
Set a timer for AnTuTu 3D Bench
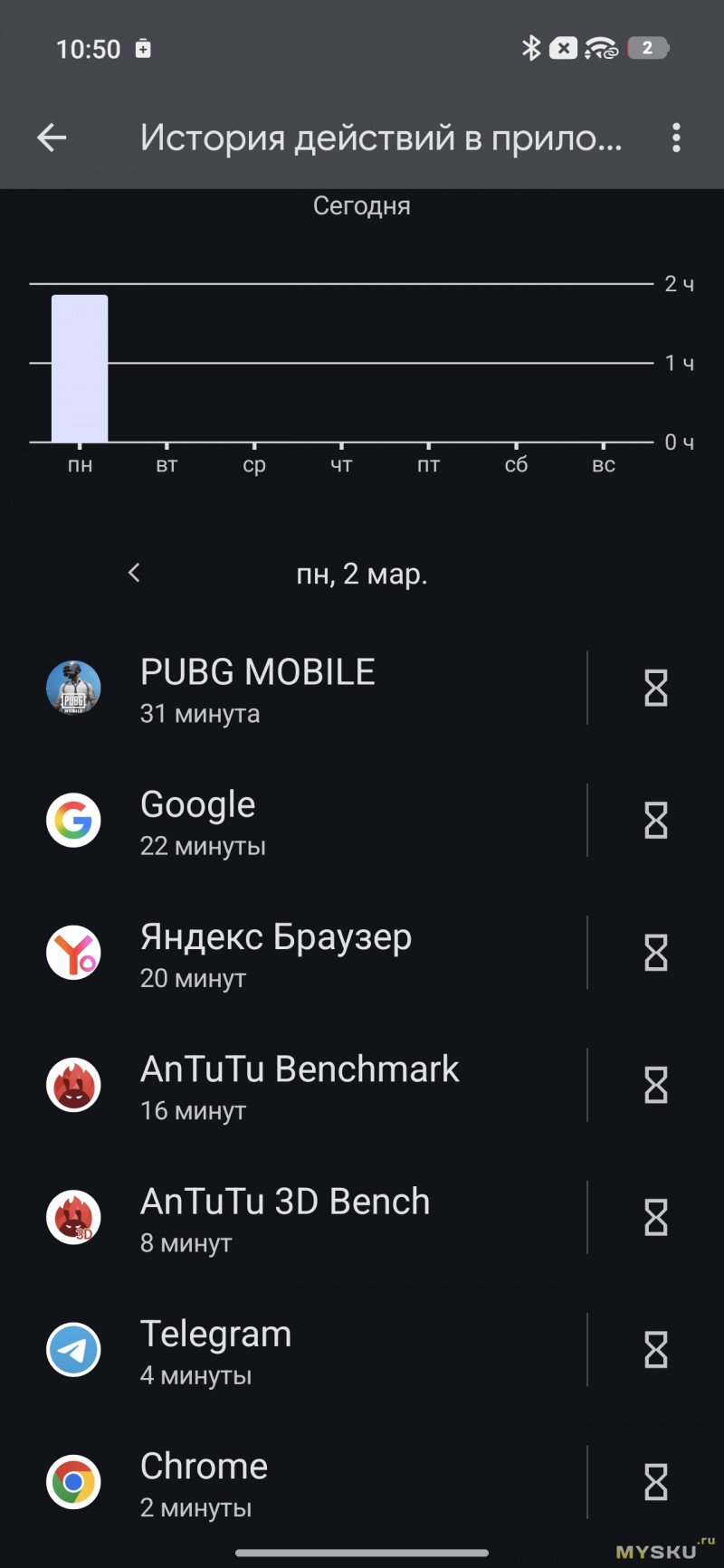[655, 1217]
